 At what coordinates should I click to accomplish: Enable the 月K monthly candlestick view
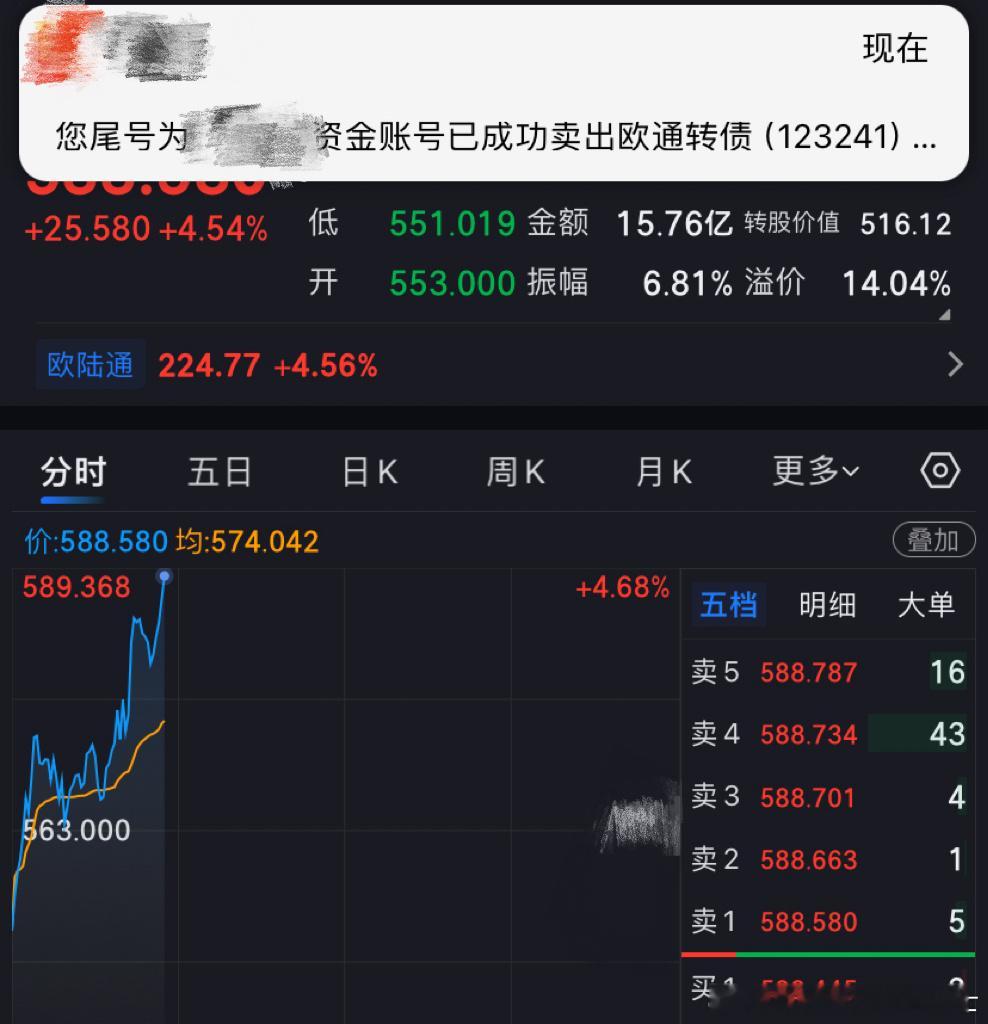click(x=662, y=470)
